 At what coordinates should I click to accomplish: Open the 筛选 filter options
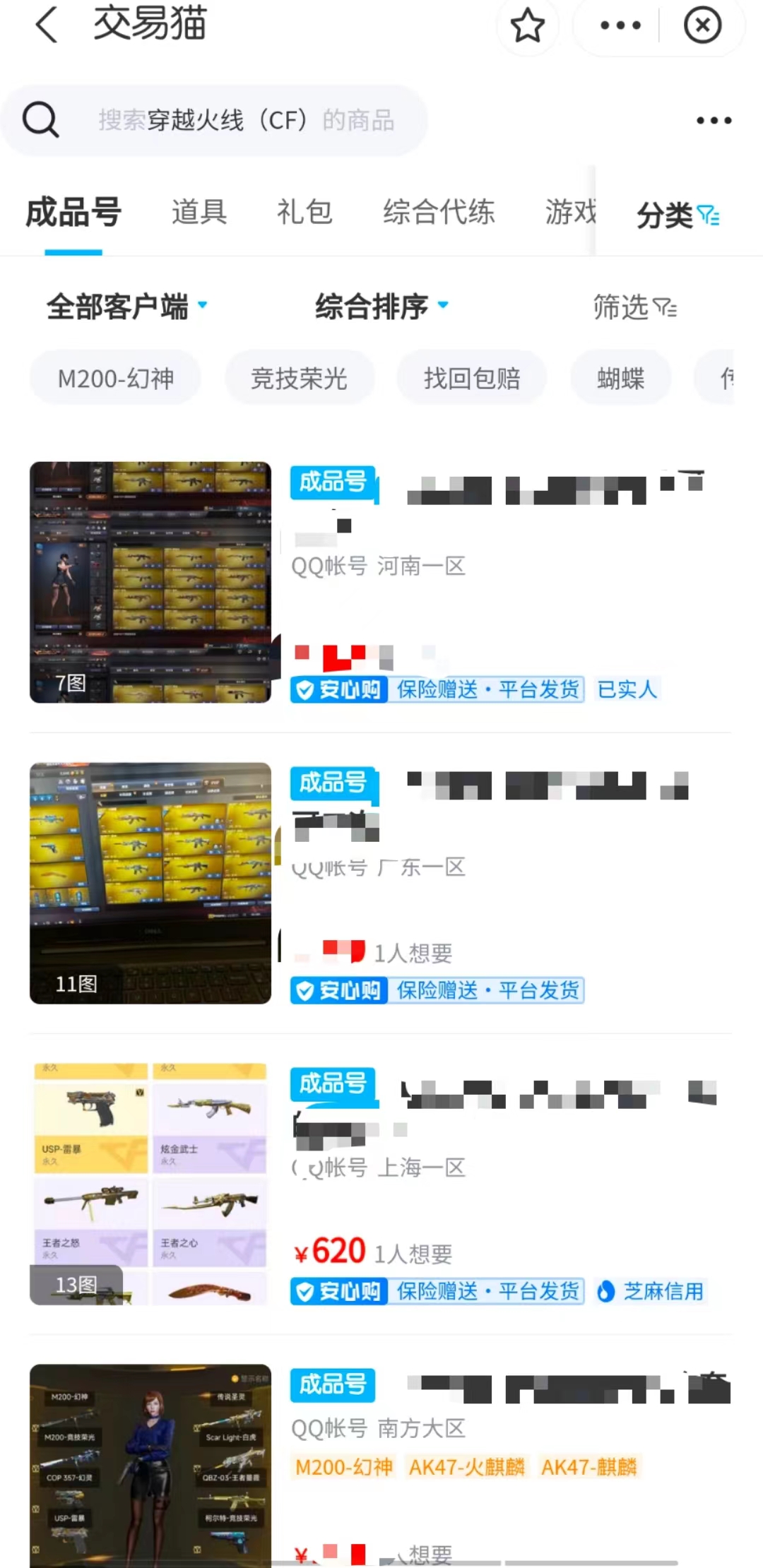(x=634, y=307)
